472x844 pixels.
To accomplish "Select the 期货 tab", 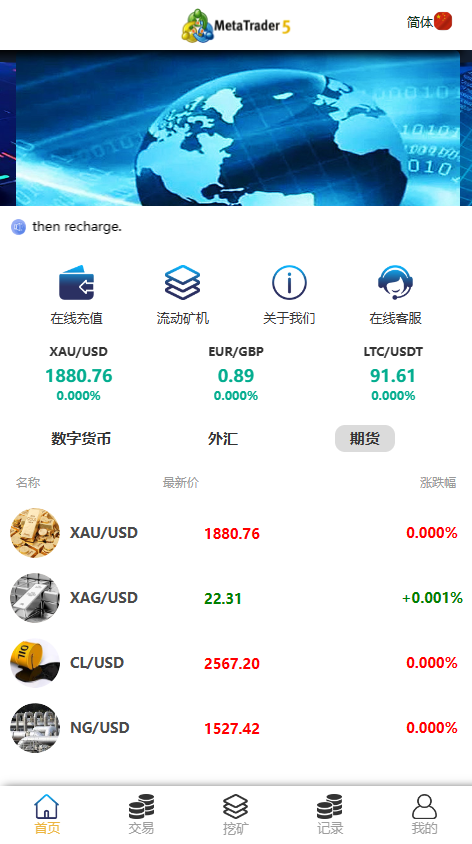I will click(365, 438).
